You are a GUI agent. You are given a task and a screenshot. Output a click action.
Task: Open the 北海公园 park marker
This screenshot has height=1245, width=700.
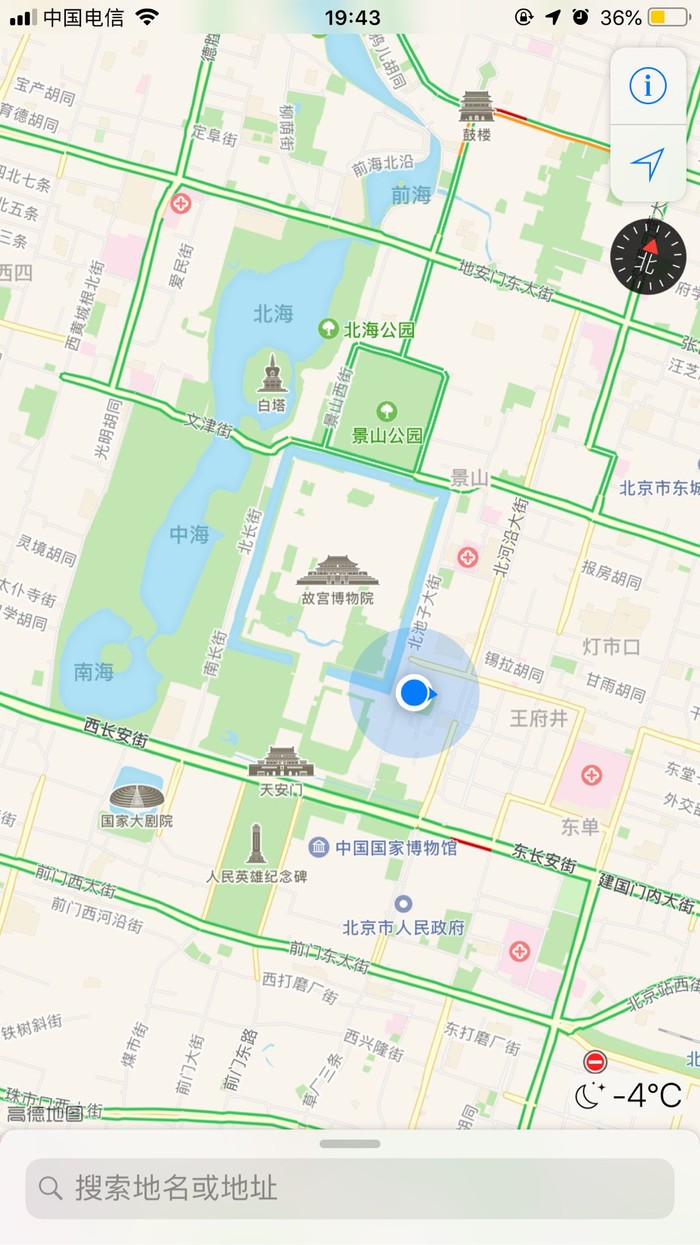tap(328, 328)
